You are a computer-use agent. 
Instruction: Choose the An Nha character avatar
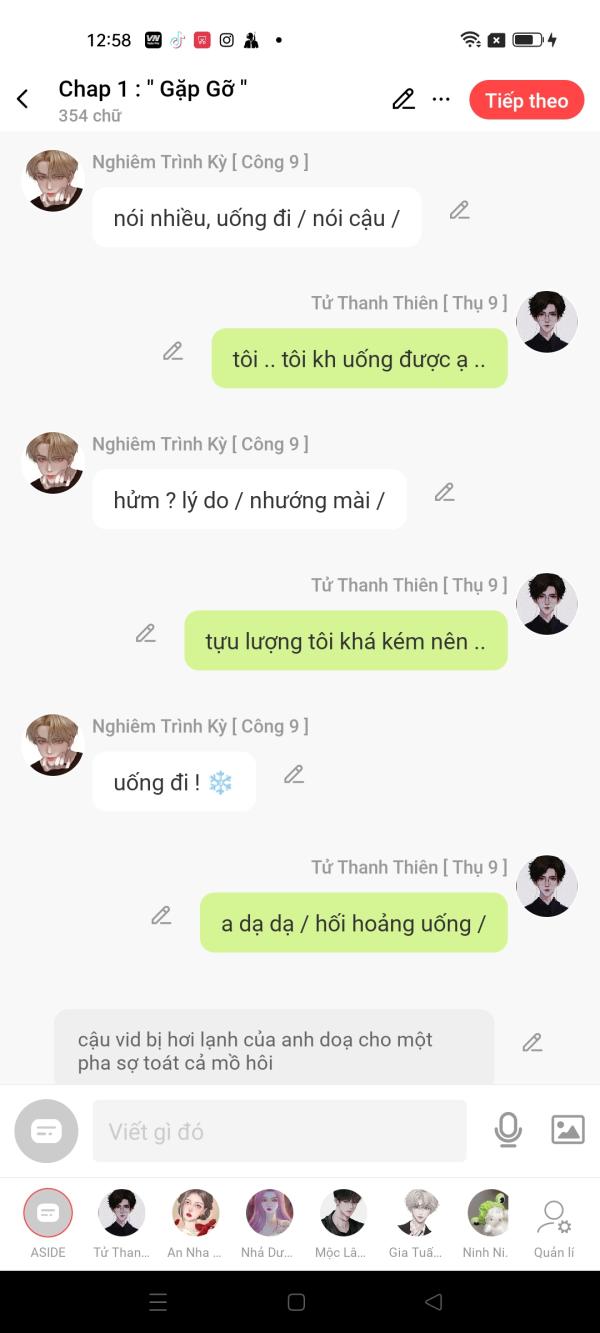pos(195,1223)
